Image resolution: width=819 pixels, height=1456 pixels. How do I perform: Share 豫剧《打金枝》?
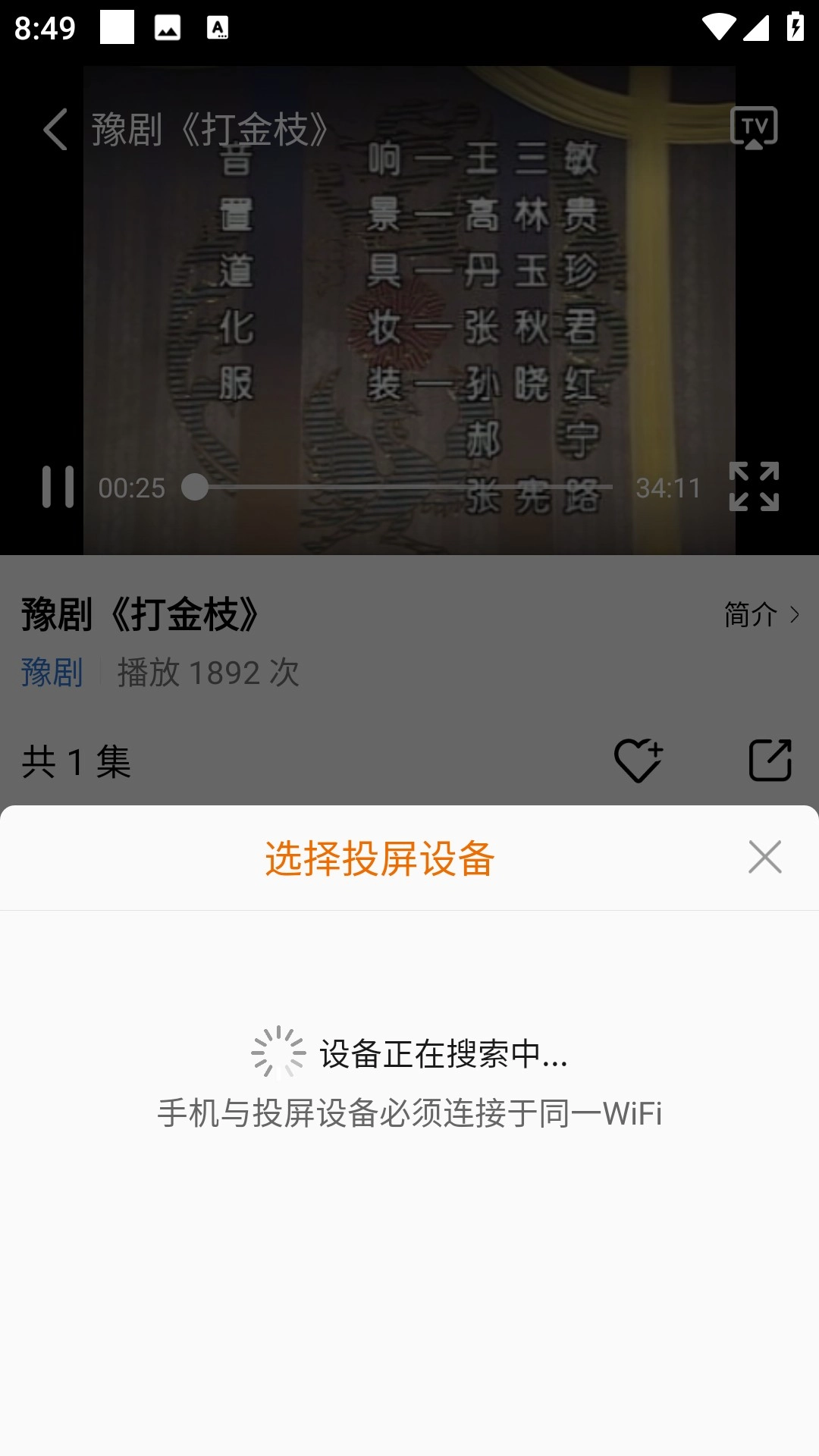[x=770, y=760]
